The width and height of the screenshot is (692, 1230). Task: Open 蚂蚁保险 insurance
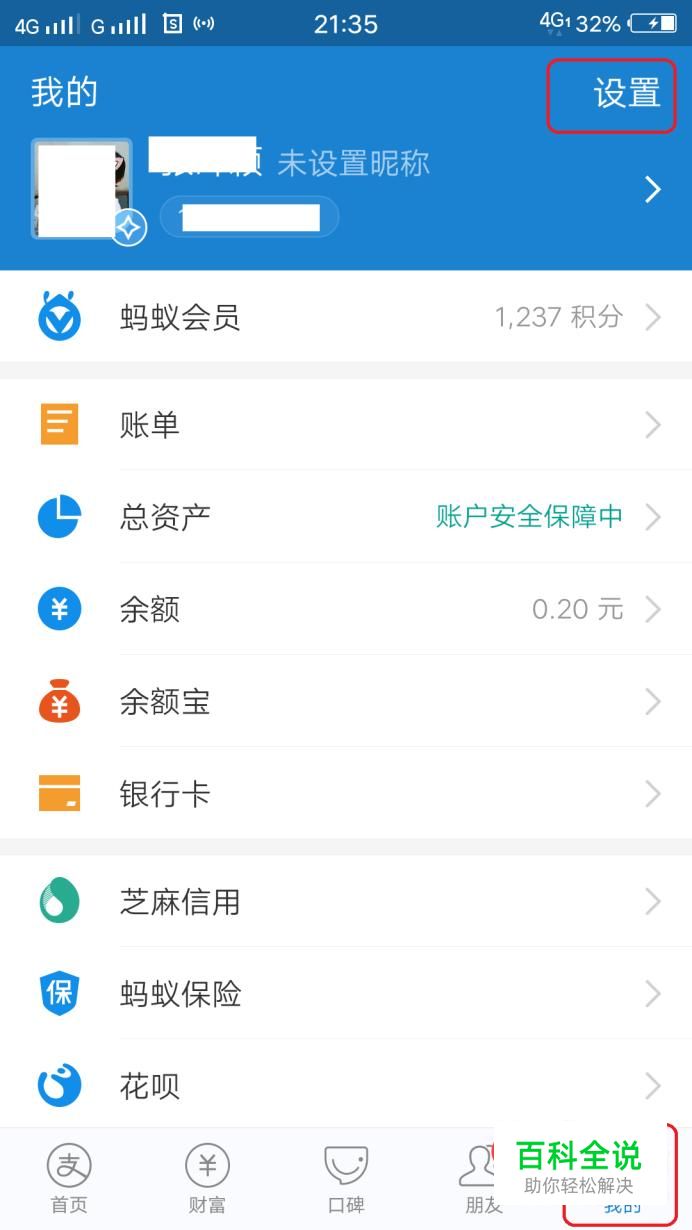345,994
